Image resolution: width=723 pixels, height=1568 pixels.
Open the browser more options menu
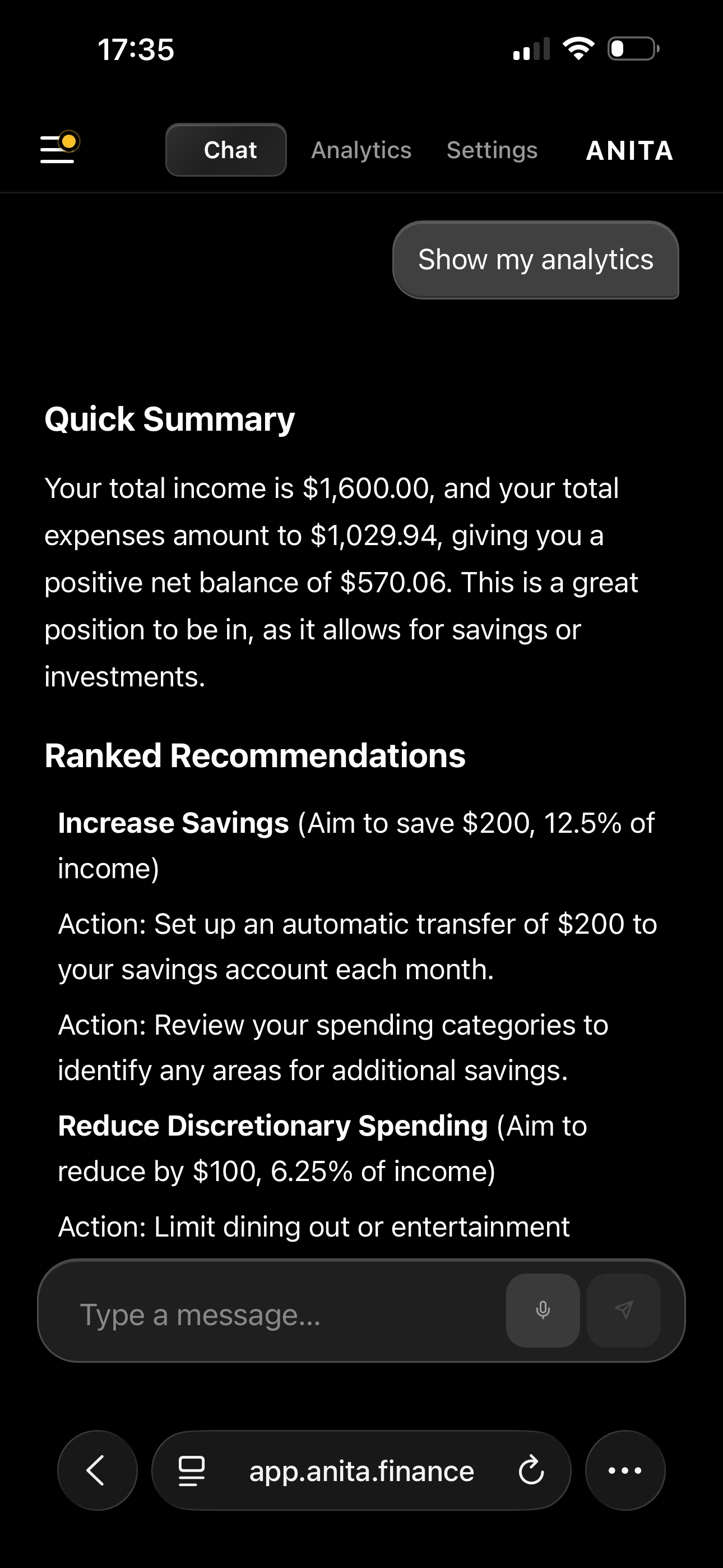[x=625, y=1470]
